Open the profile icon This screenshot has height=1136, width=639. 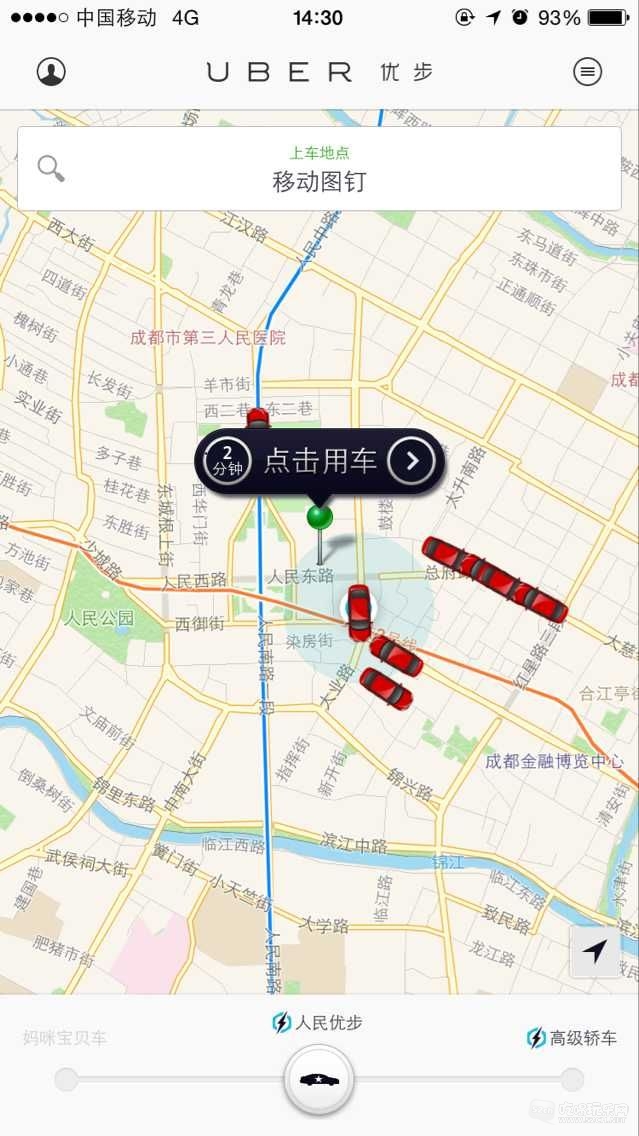[x=51, y=71]
